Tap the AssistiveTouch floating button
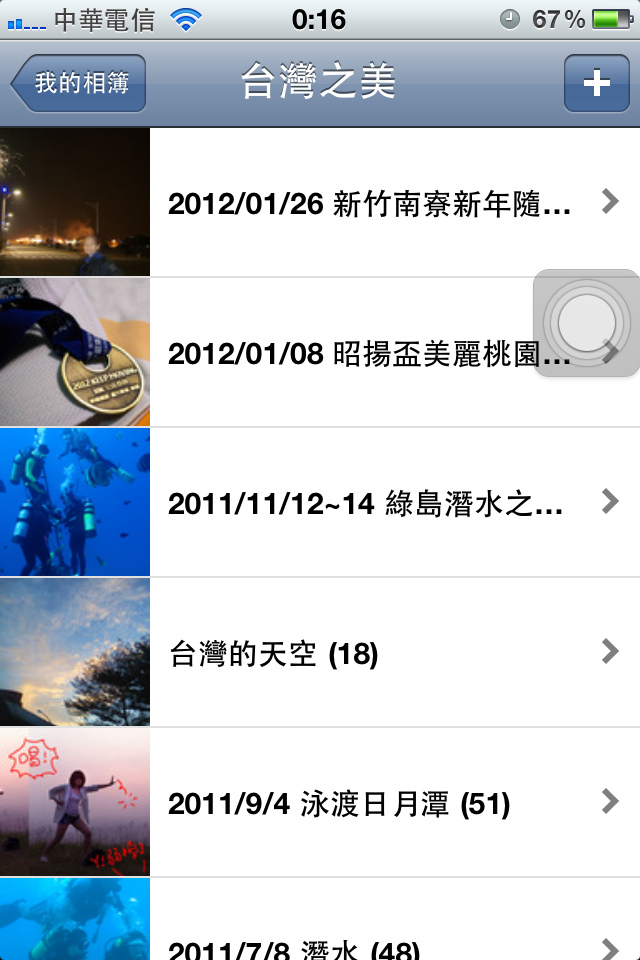Image resolution: width=640 pixels, height=960 pixels. [587, 323]
